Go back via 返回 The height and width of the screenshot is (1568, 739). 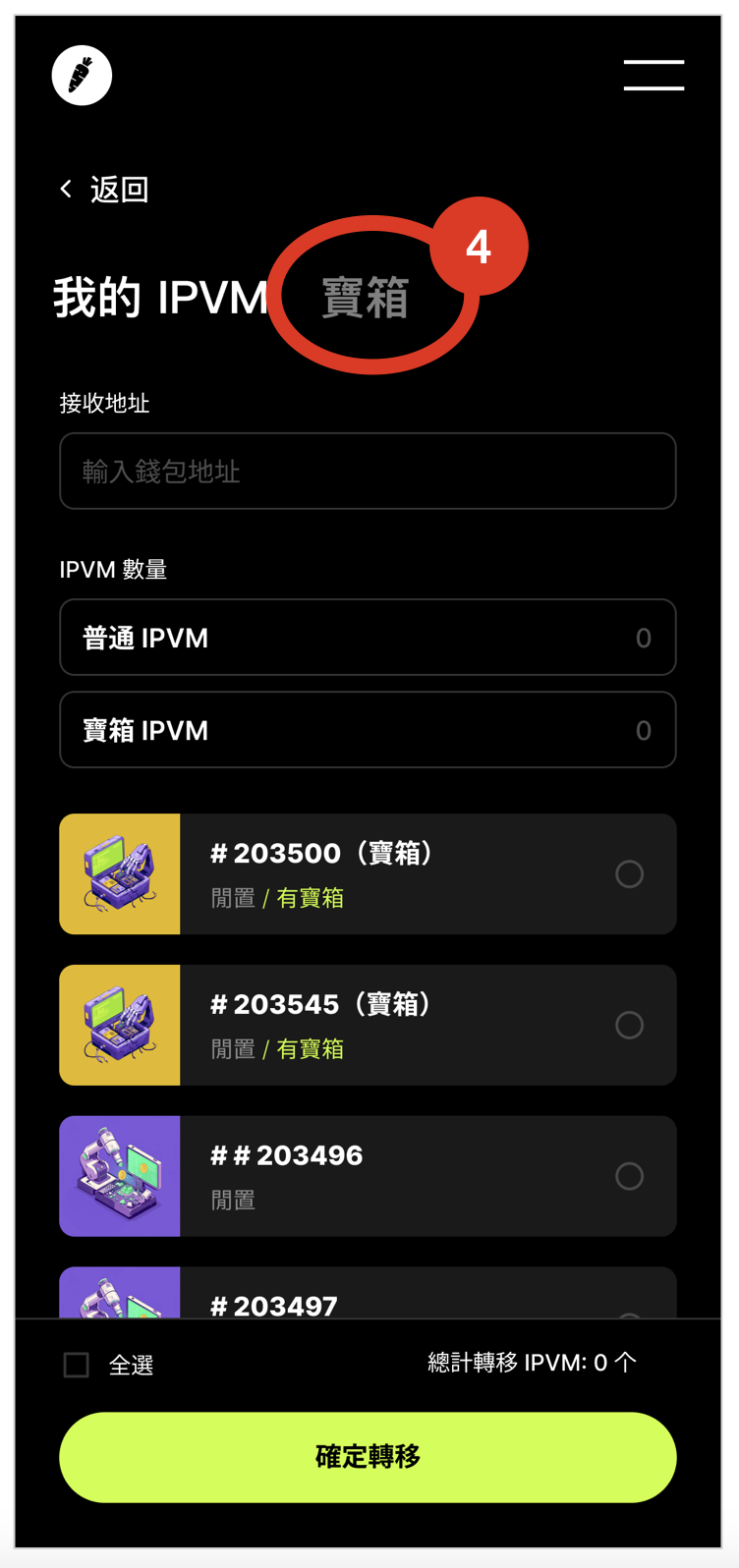105,189
